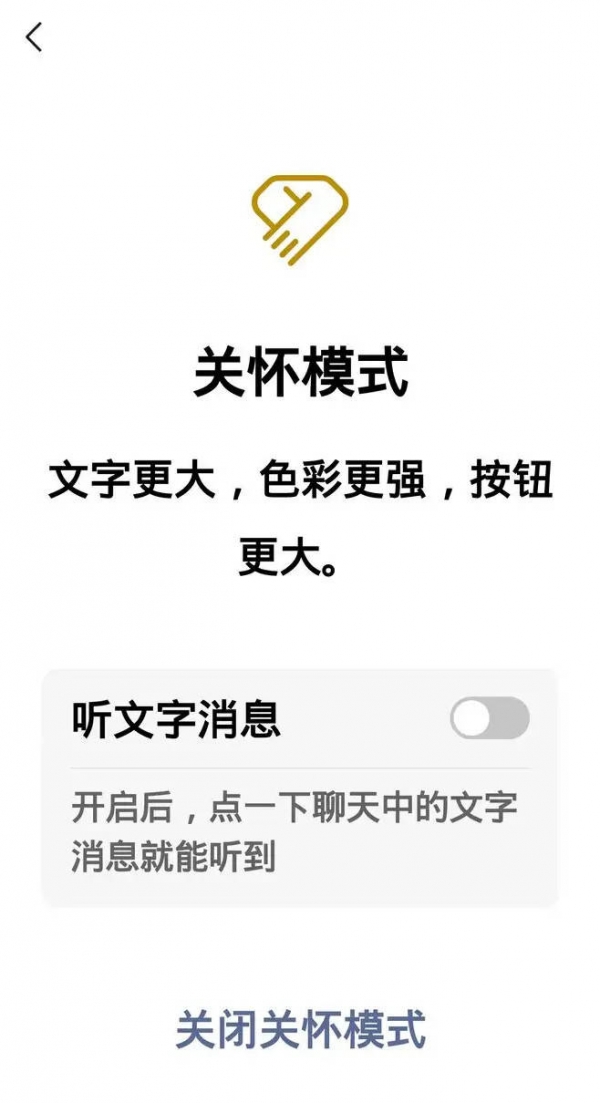Tap 关闭关怀模式 to turn off care mode

[300, 1028]
